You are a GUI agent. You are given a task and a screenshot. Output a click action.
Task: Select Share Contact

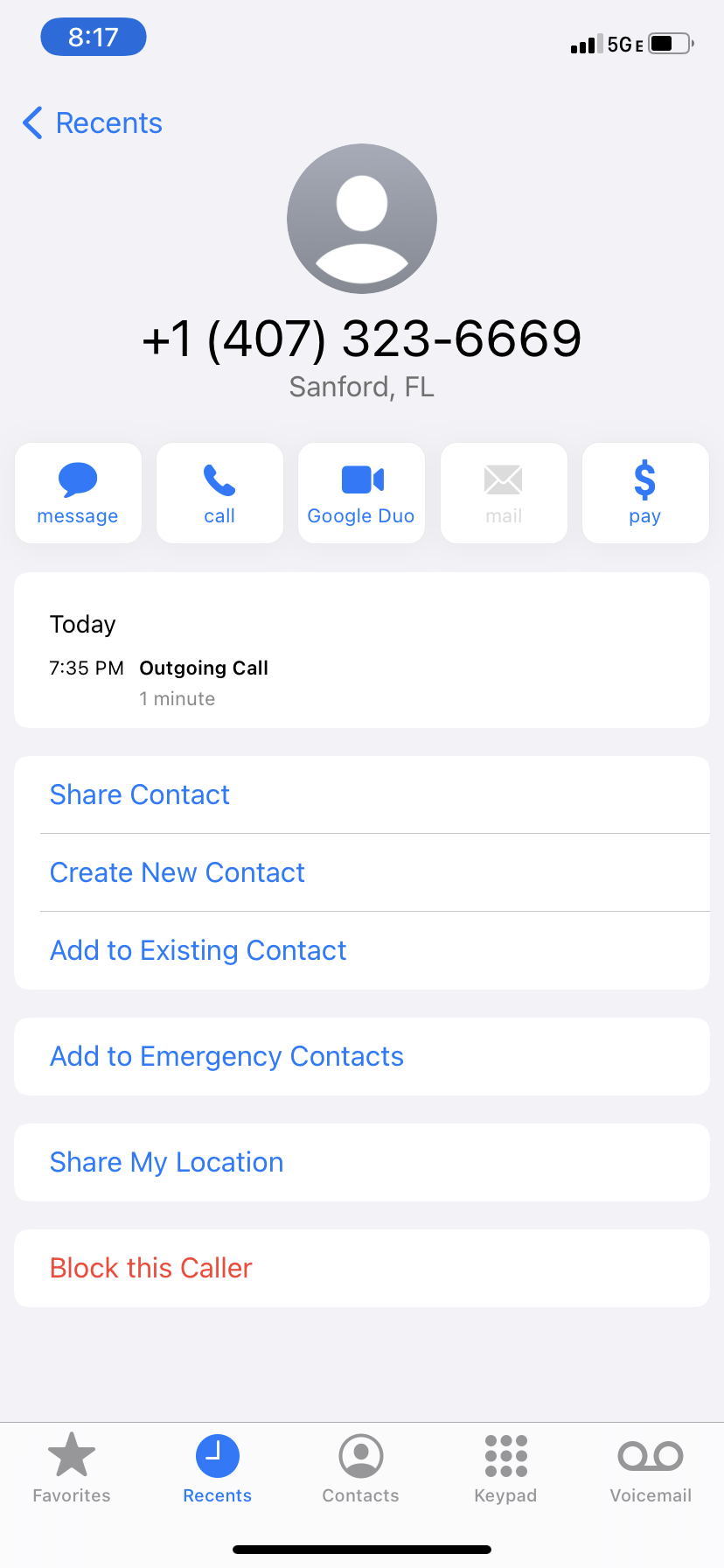click(140, 794)
